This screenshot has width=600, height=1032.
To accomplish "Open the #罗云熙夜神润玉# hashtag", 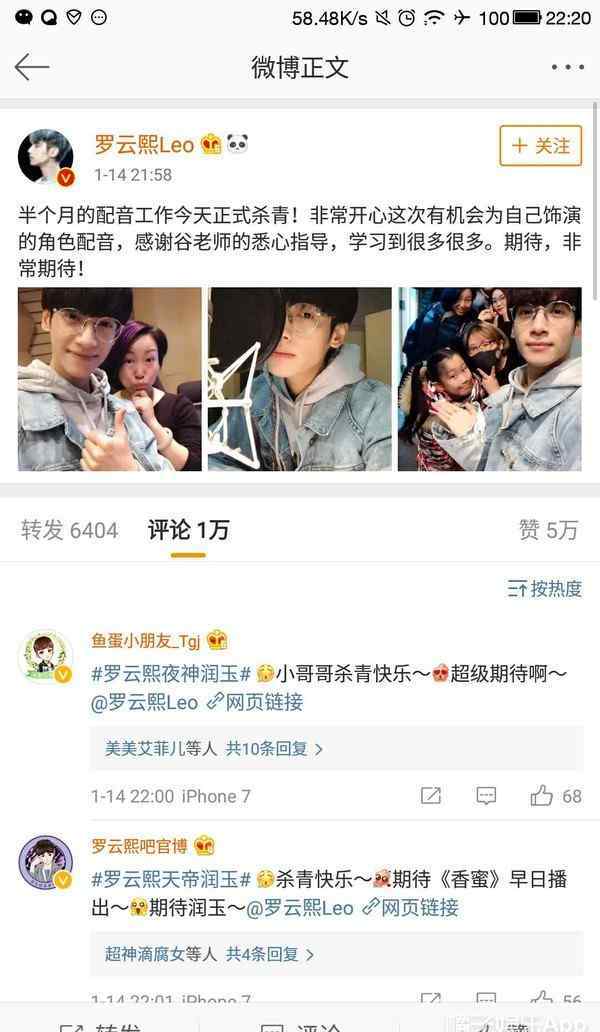I will [171, 674].
